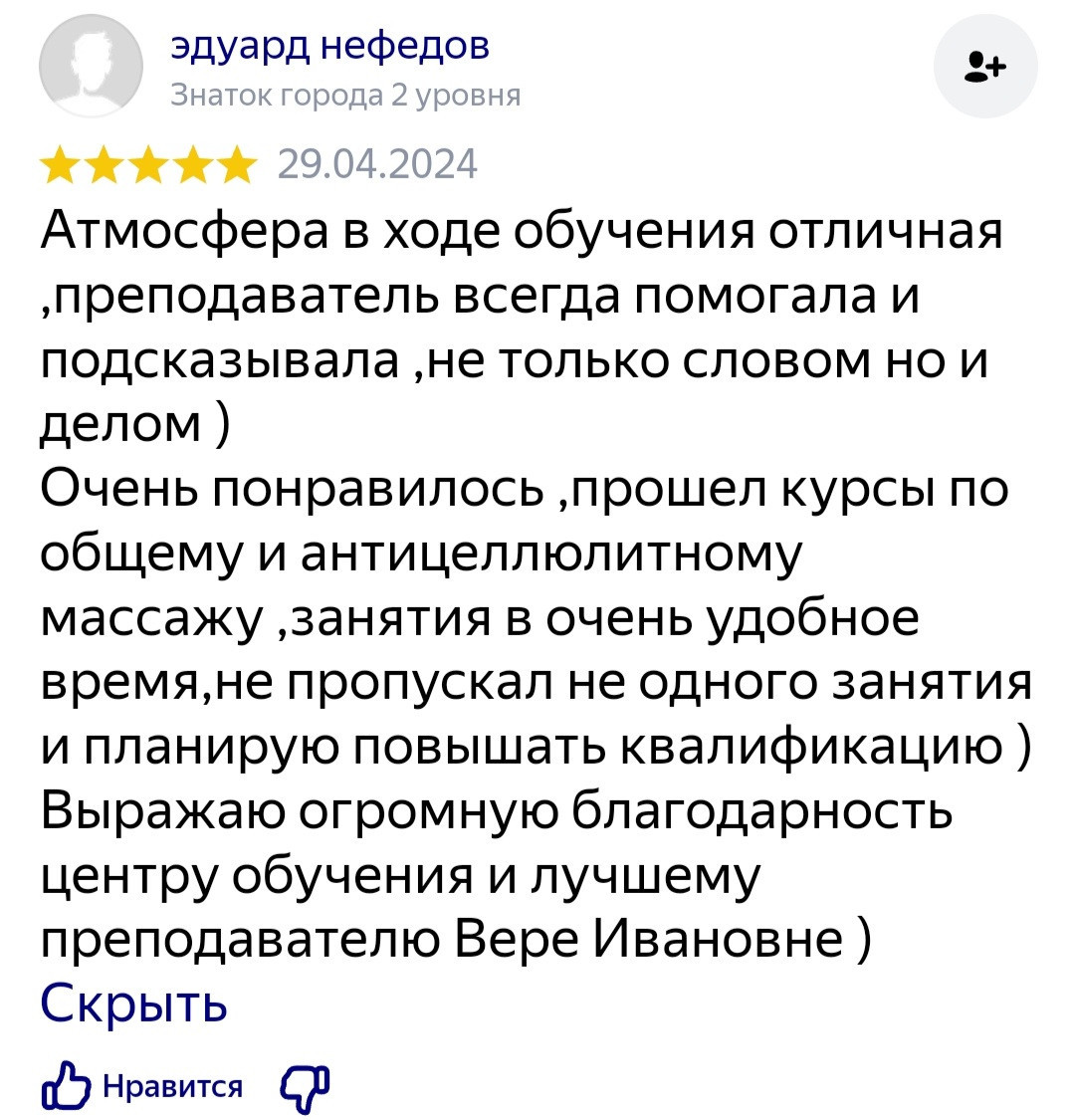Collapse the review with Скрыть
Image resolution: width=1075 pixels, height=1120 pixels.
pos(134,1003)
